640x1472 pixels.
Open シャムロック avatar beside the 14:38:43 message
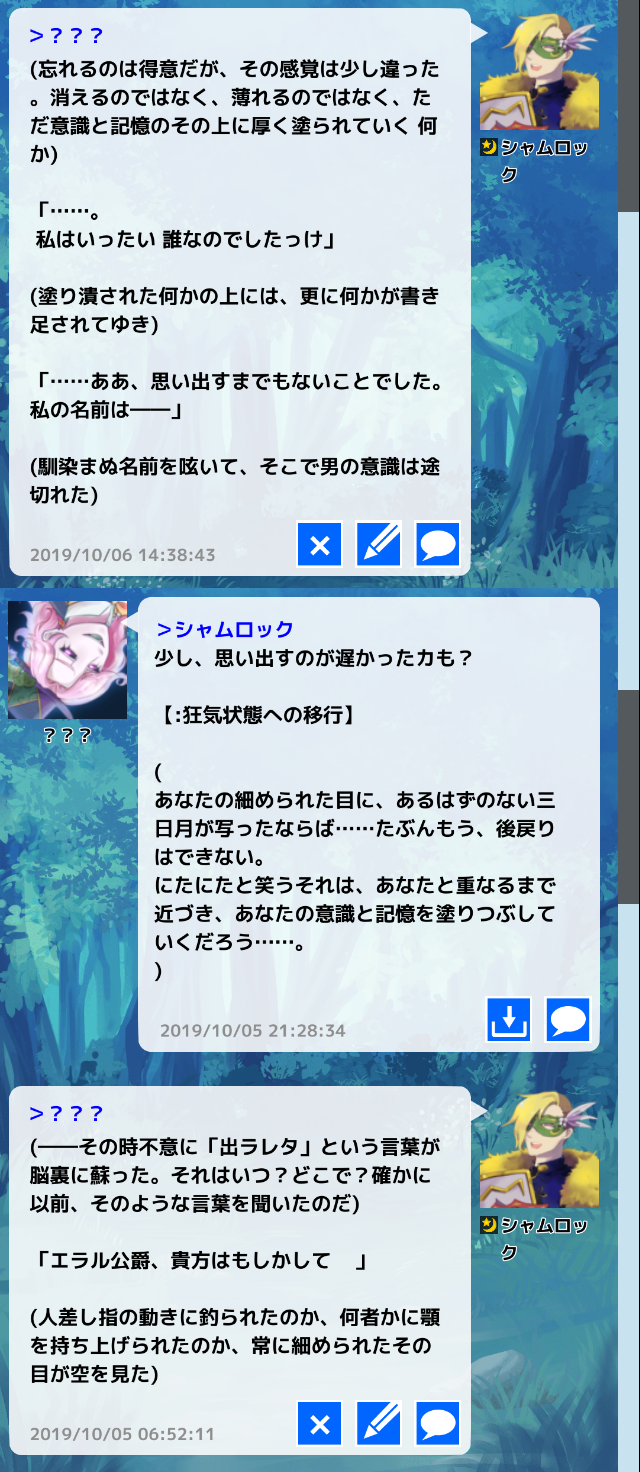point(539,72)
